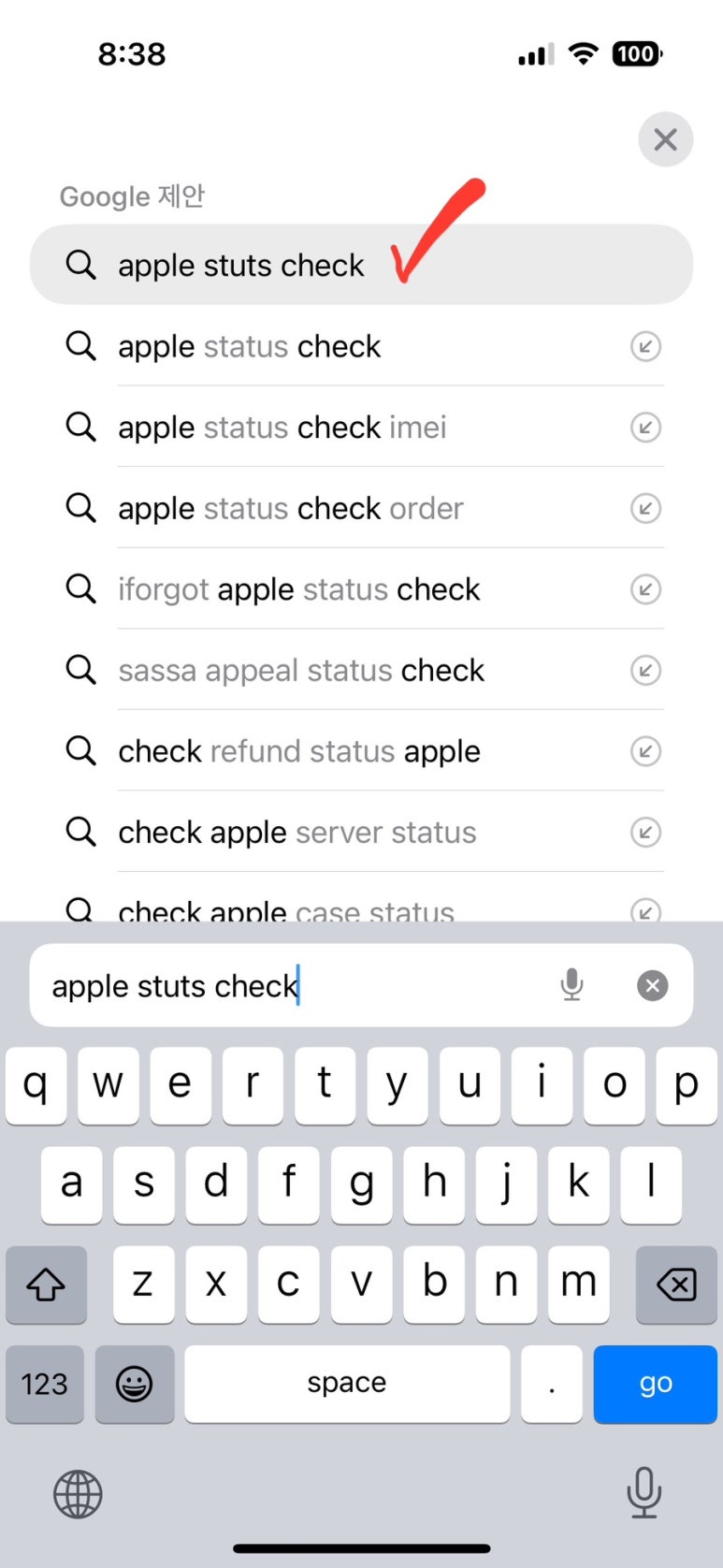Image resolution: width=723 pixels, height=1568 pixels.
Task: Search for 'apple status check'
Action: click(249, 346)
